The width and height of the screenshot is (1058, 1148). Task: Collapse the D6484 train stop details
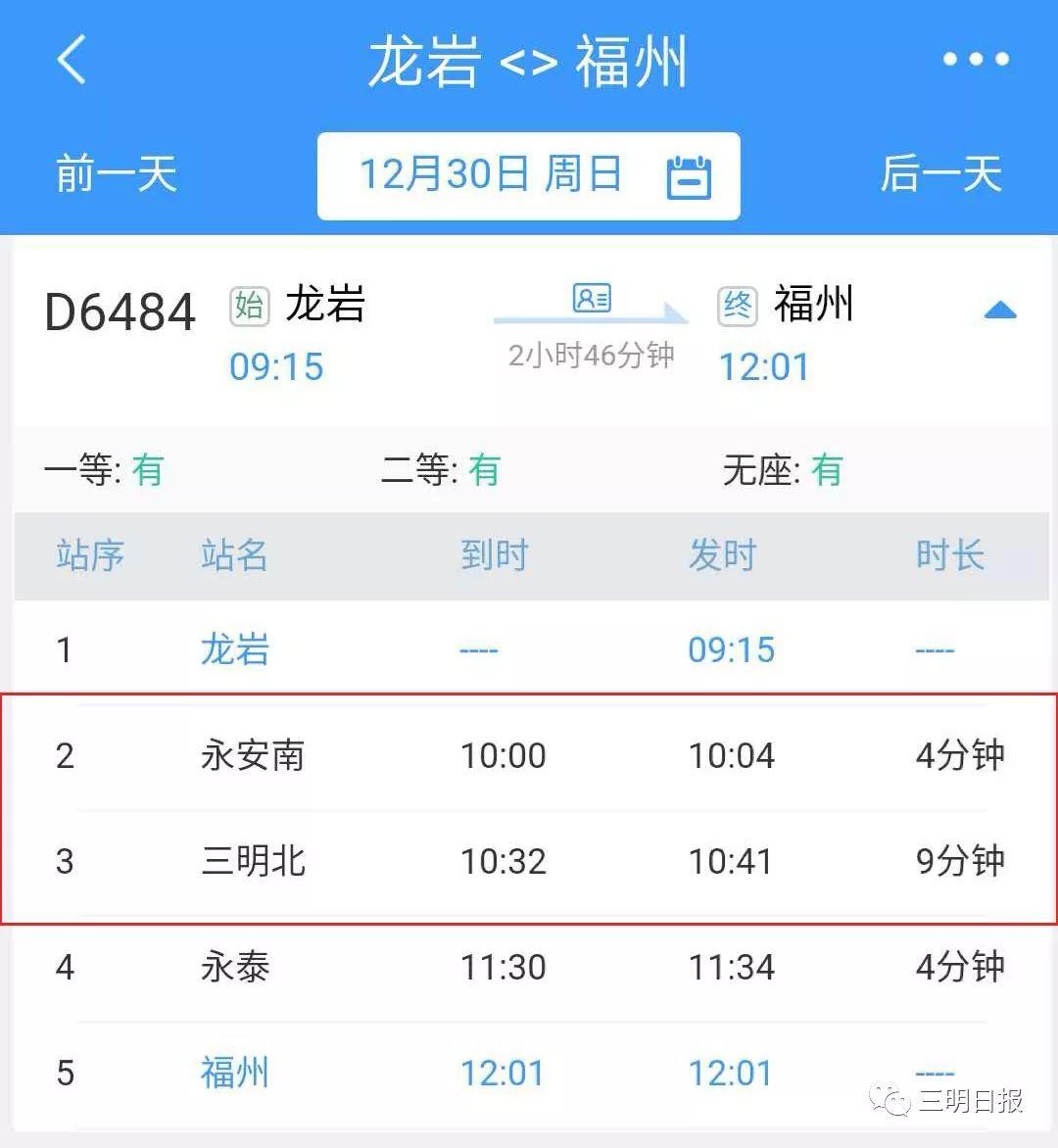click(999, 311)
